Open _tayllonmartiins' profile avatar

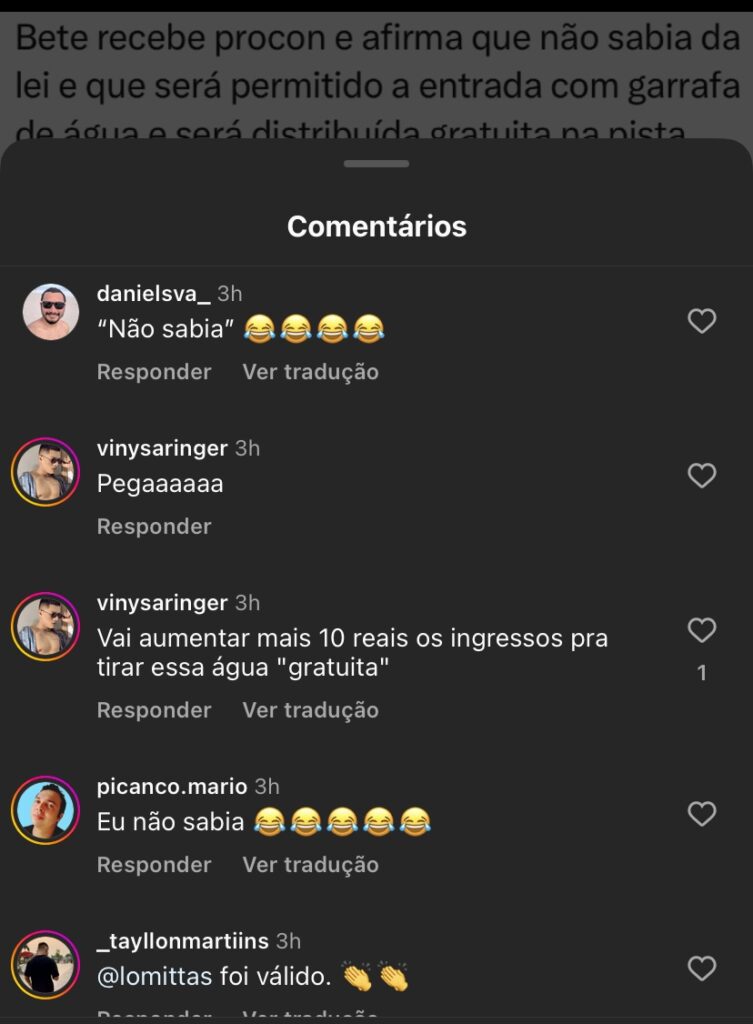(x=46, y=965)
